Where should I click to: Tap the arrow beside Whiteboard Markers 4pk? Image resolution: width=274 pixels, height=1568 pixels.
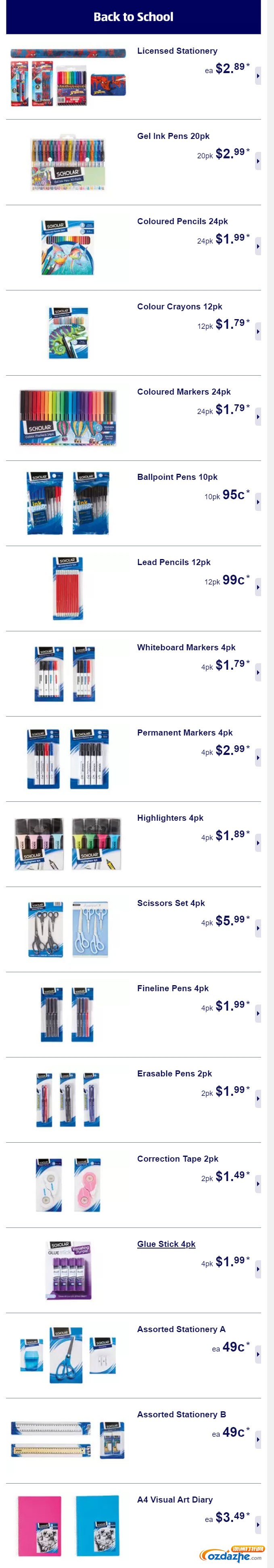click(257, 673)
